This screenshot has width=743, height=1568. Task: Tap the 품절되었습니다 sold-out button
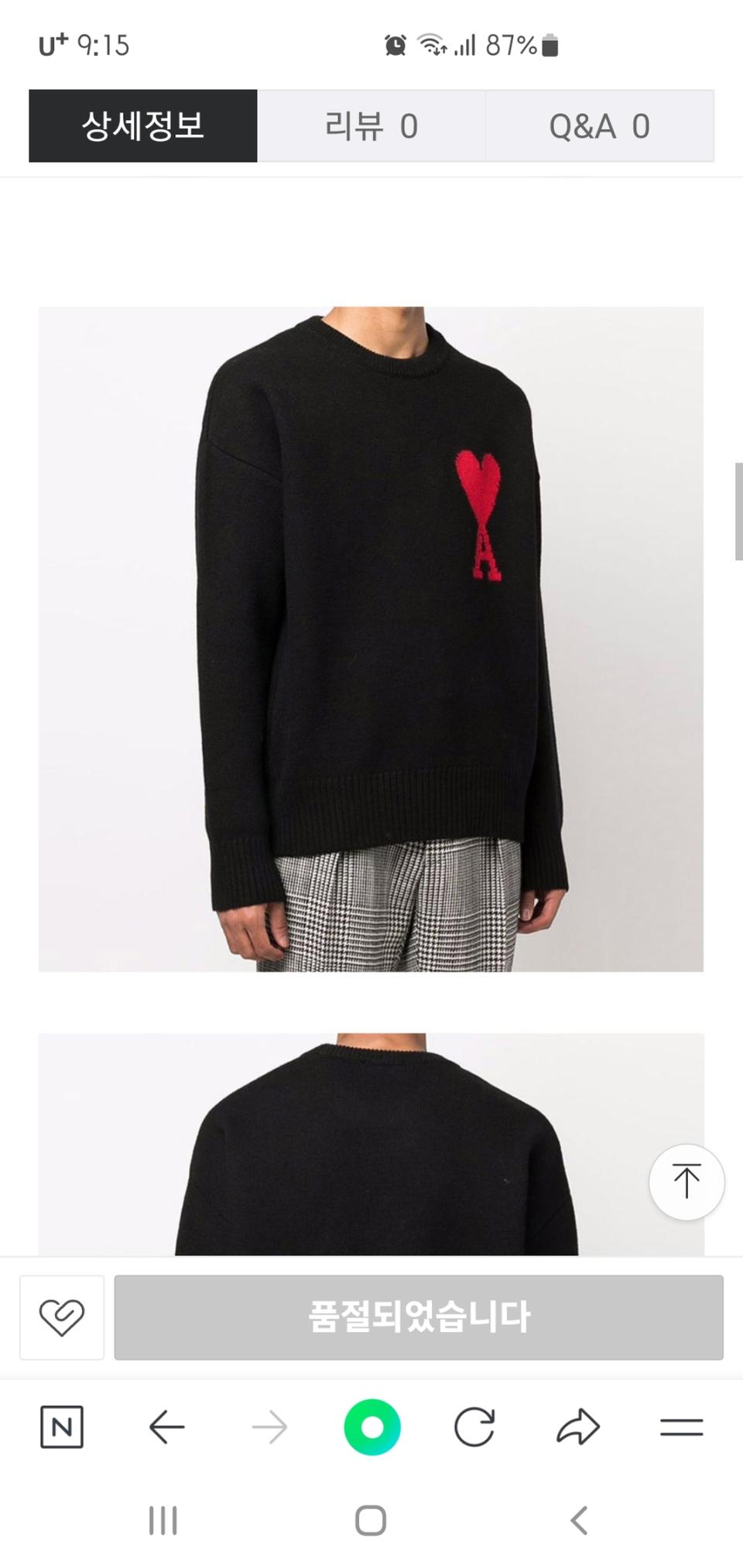419,1316
